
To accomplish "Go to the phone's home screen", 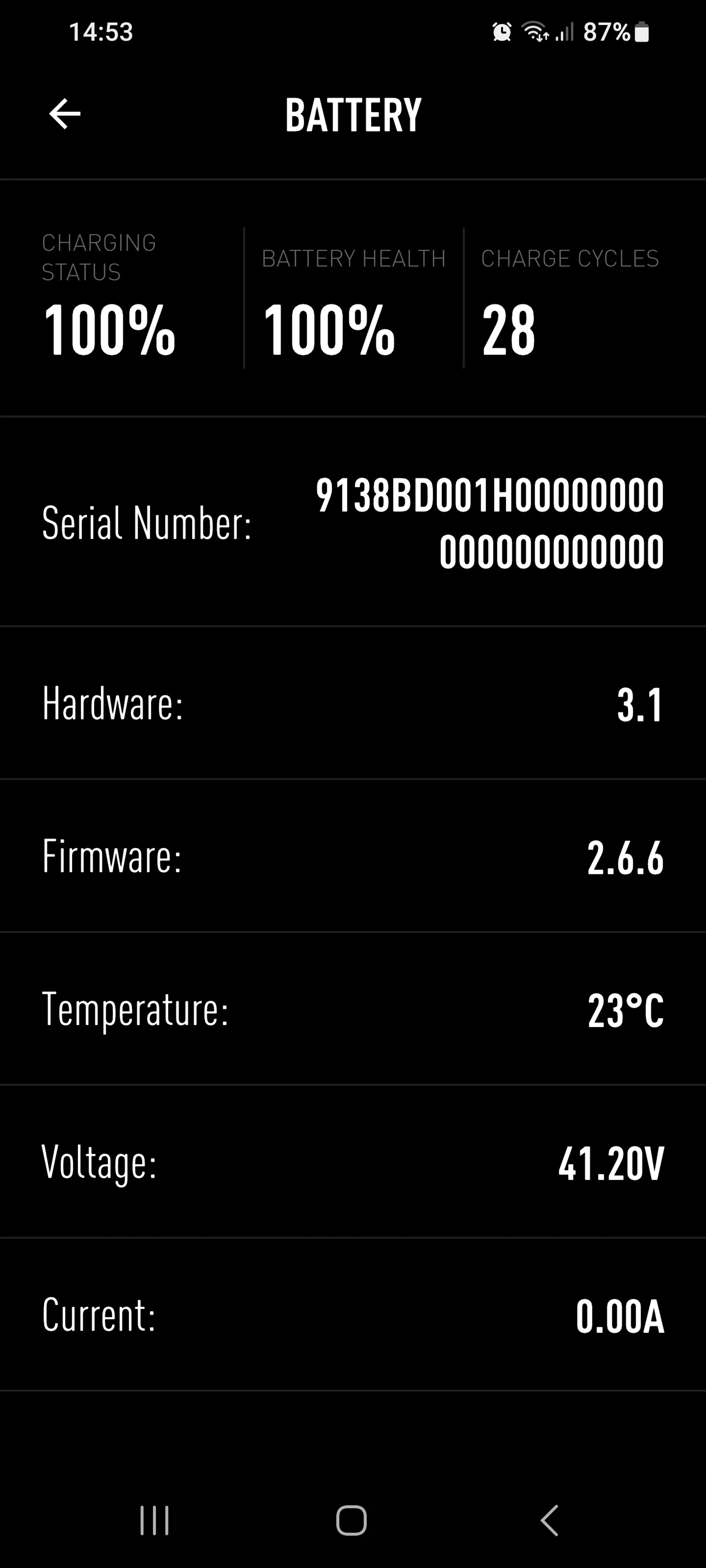I will click(352, 1521).
